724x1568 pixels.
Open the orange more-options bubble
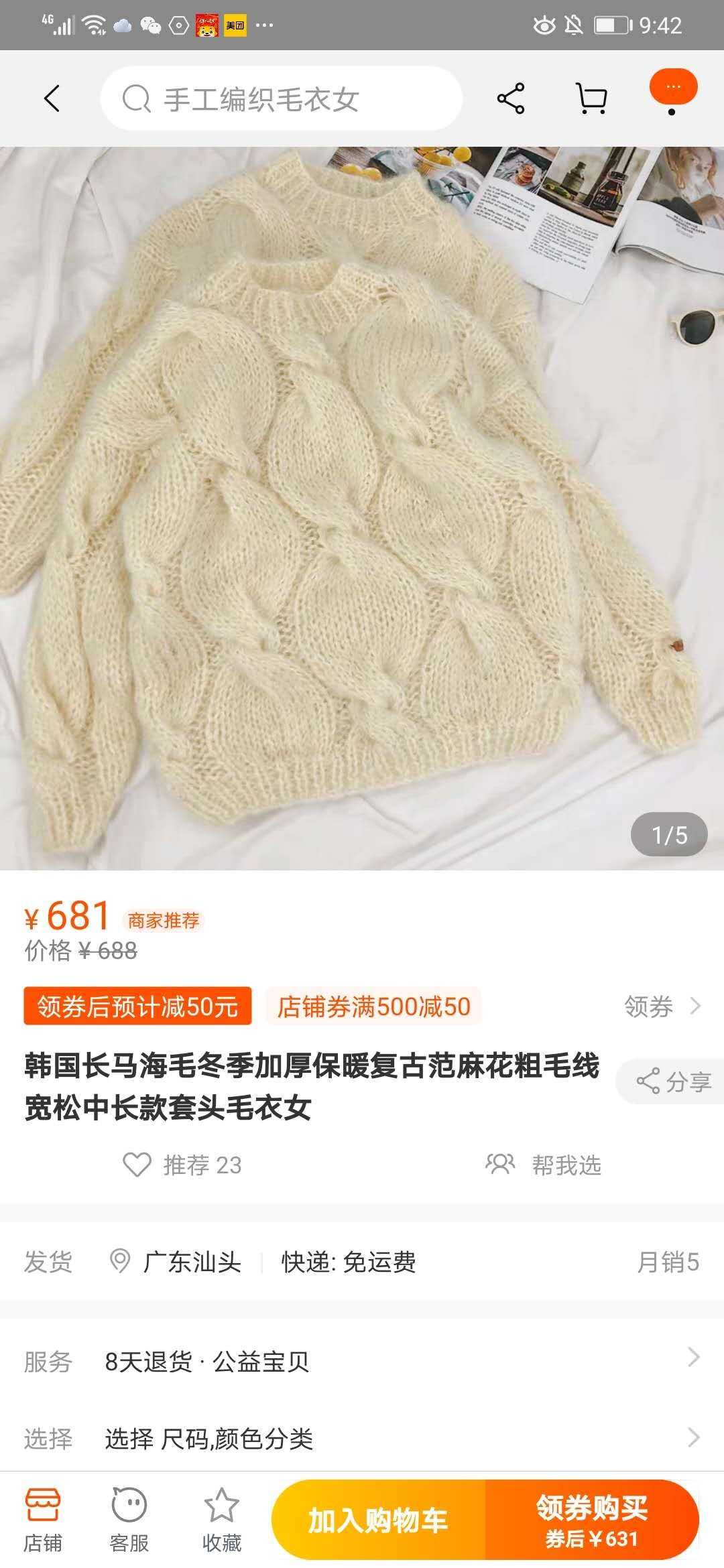tap(673, 87)
